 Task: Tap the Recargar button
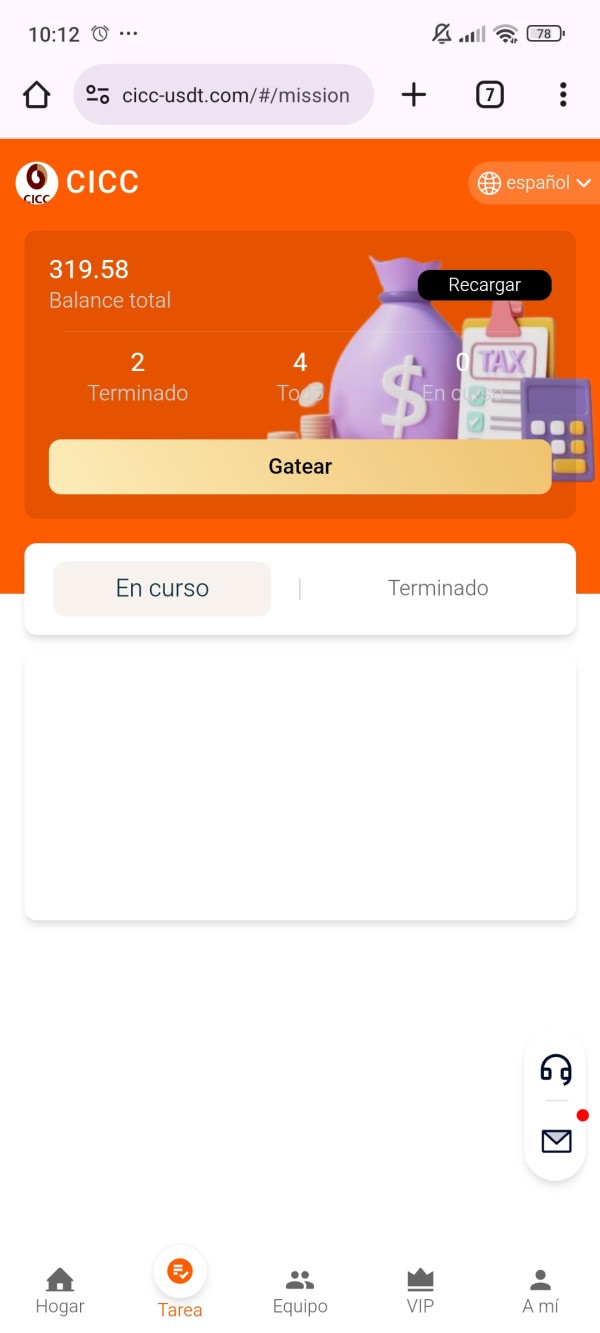point(484,285)
